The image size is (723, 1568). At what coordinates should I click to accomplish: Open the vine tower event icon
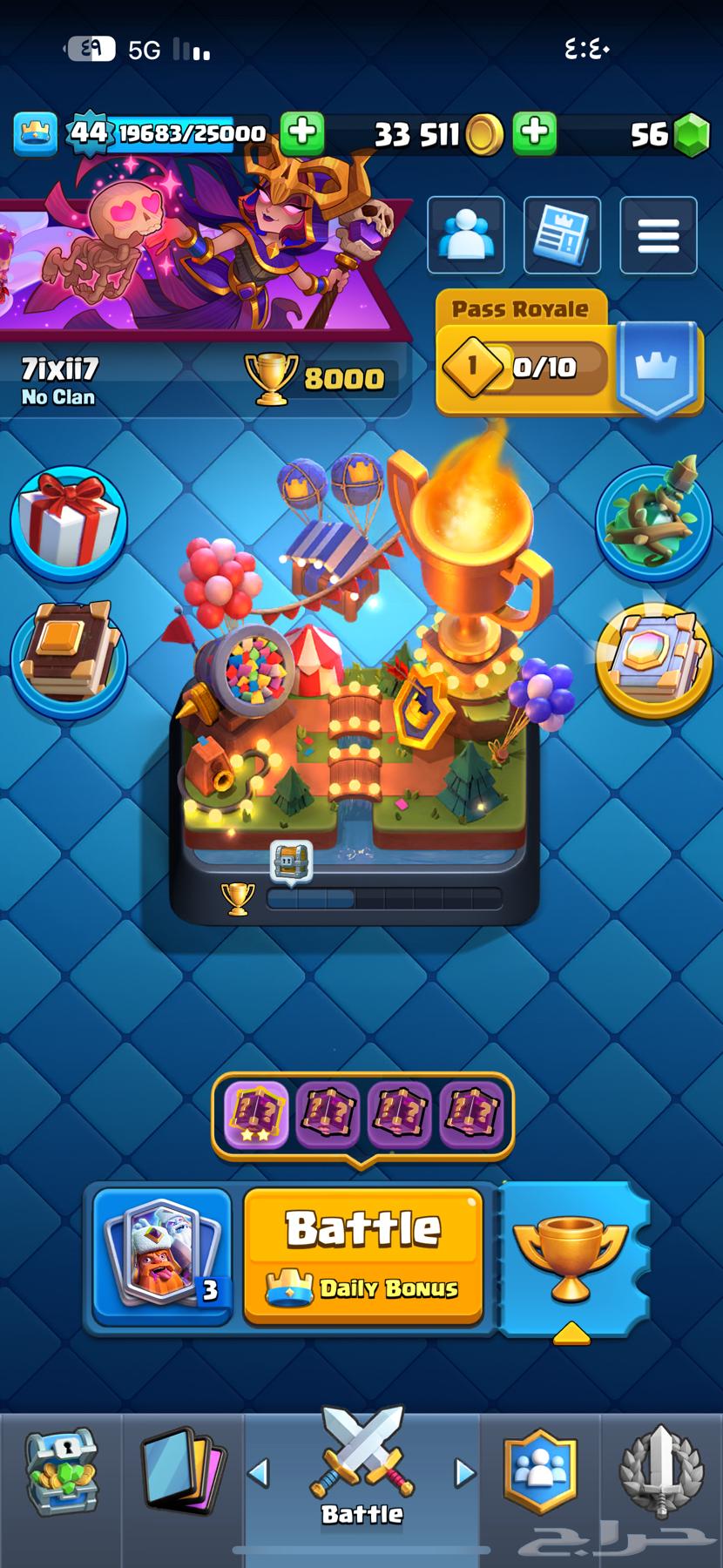(653, 521)
